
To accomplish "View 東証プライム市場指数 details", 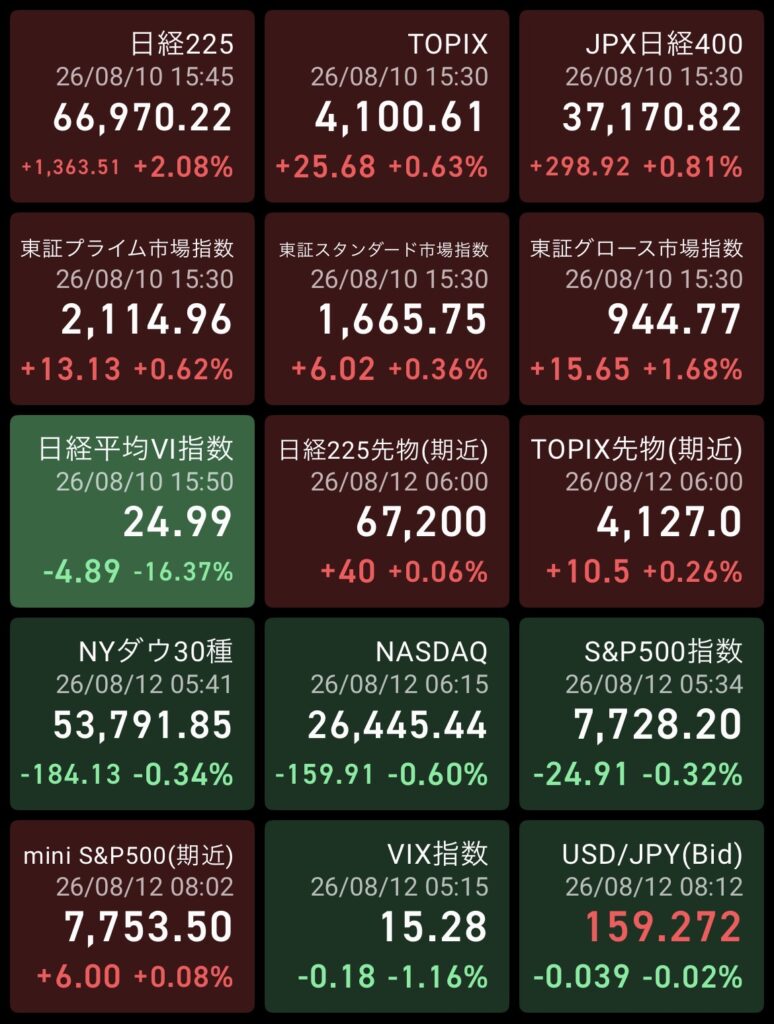I will tap(132, 309).
